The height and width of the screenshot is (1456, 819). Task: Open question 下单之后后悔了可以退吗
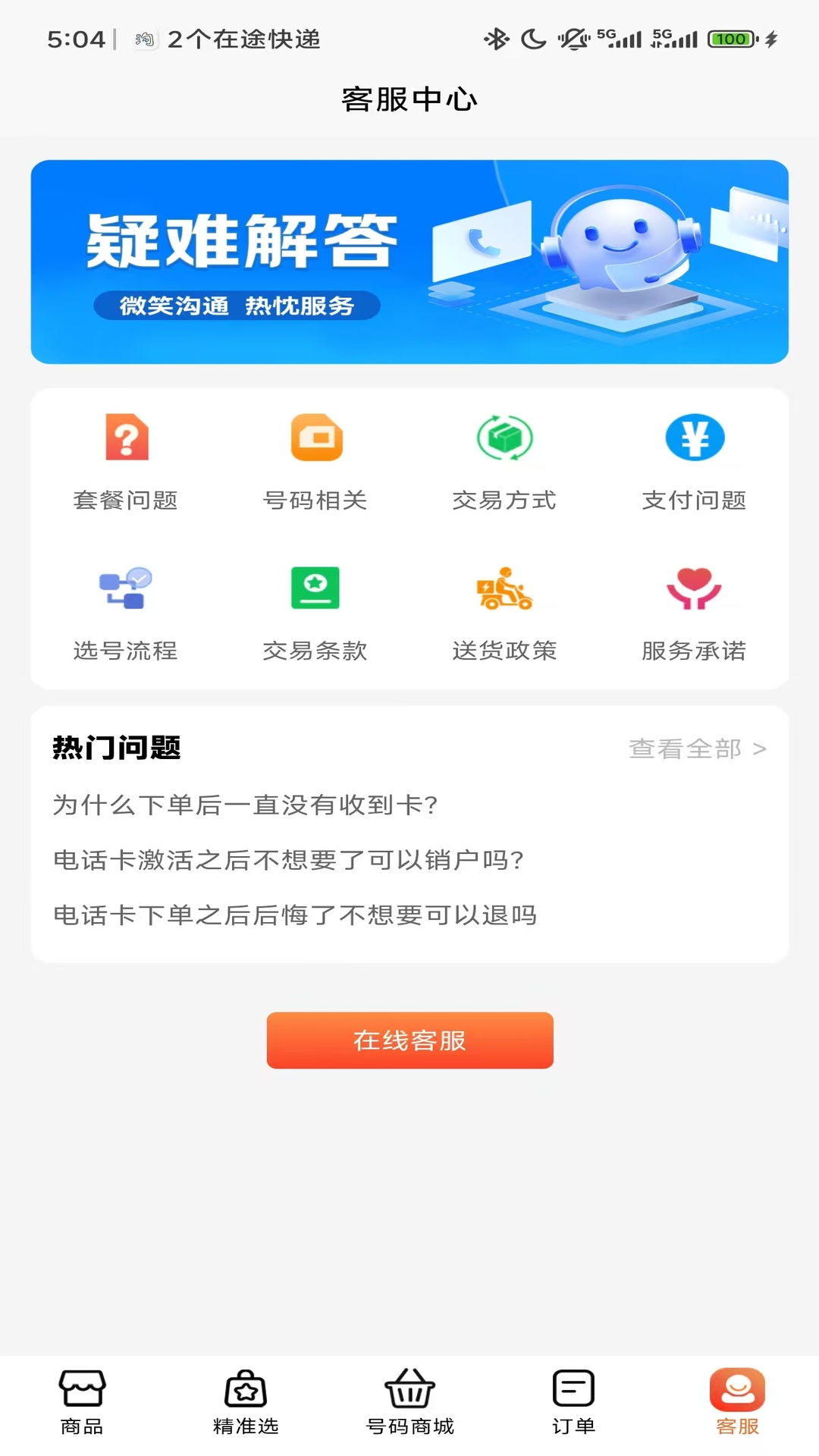pos(294,915)
